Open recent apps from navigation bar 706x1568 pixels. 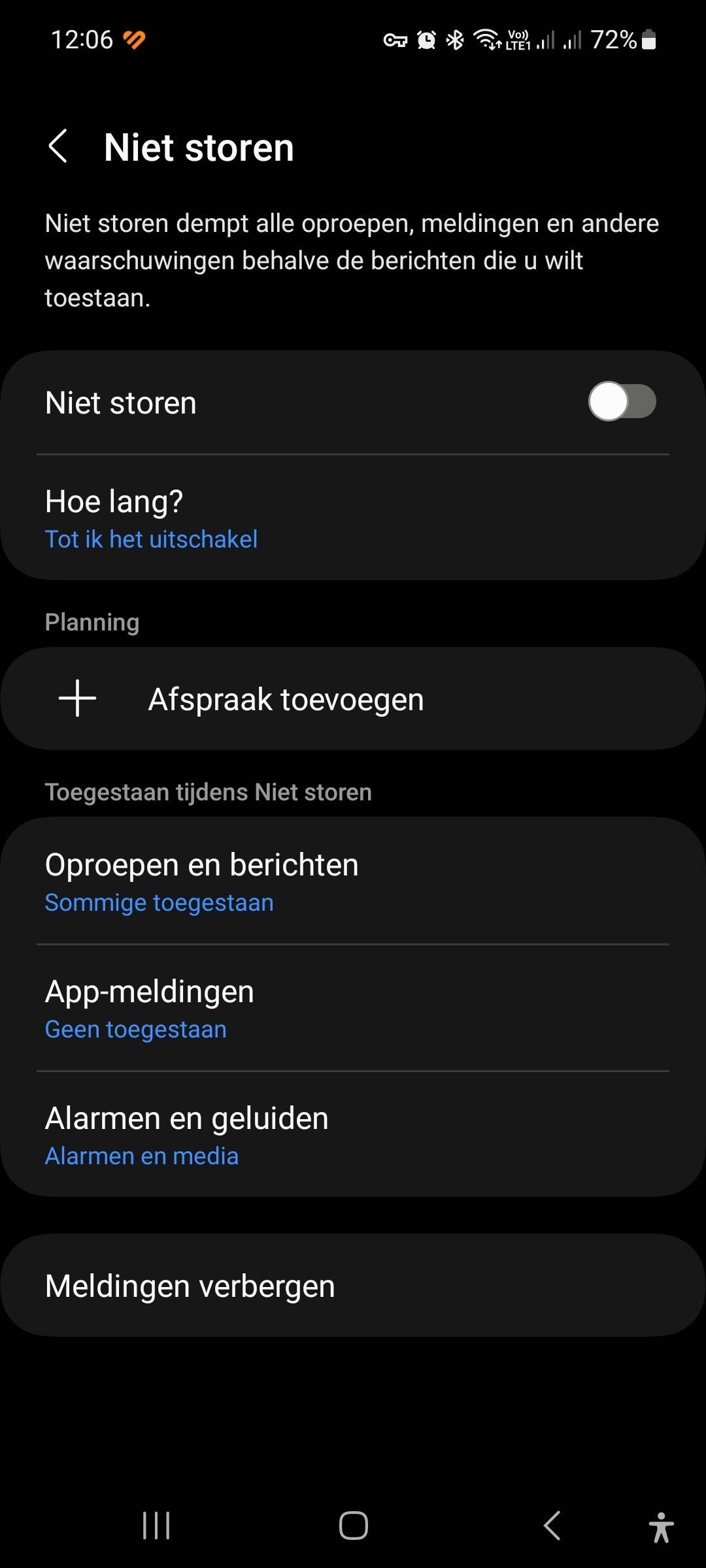(156, 1526)
